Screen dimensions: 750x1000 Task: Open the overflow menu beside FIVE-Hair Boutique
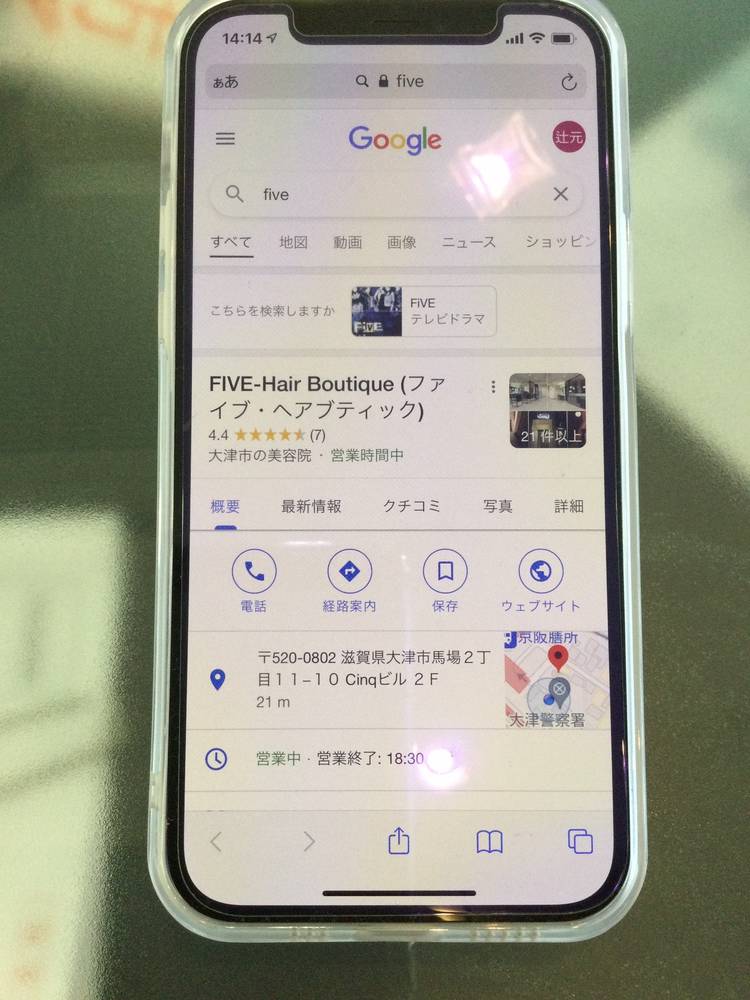(x=493, y=387)
